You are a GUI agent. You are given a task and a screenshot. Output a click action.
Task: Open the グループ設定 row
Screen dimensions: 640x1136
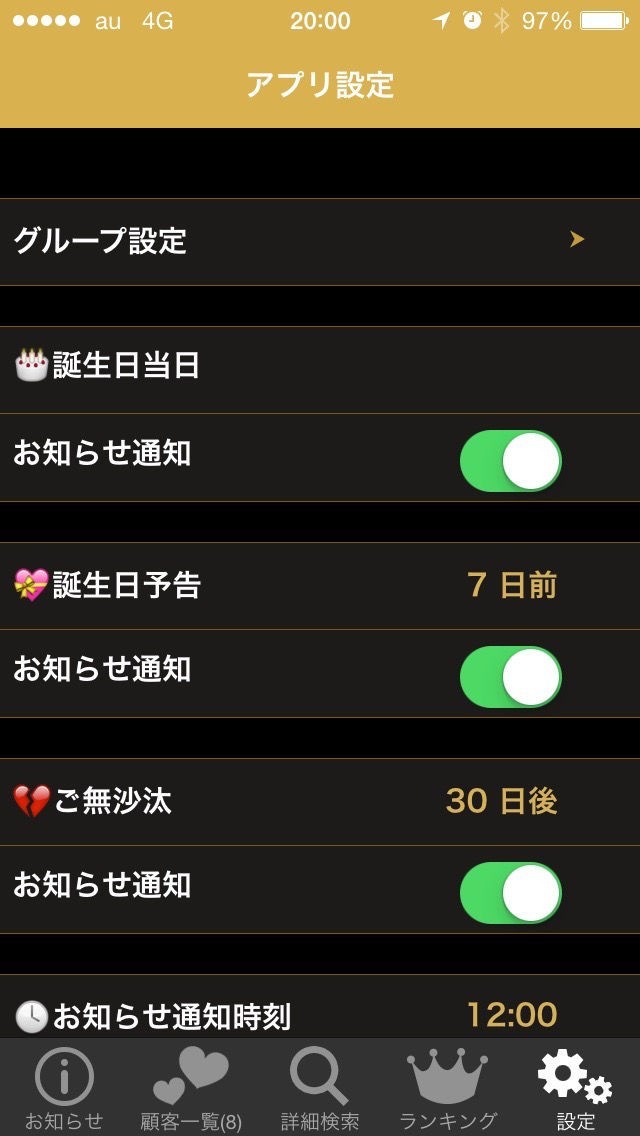(x=320, y=241)
